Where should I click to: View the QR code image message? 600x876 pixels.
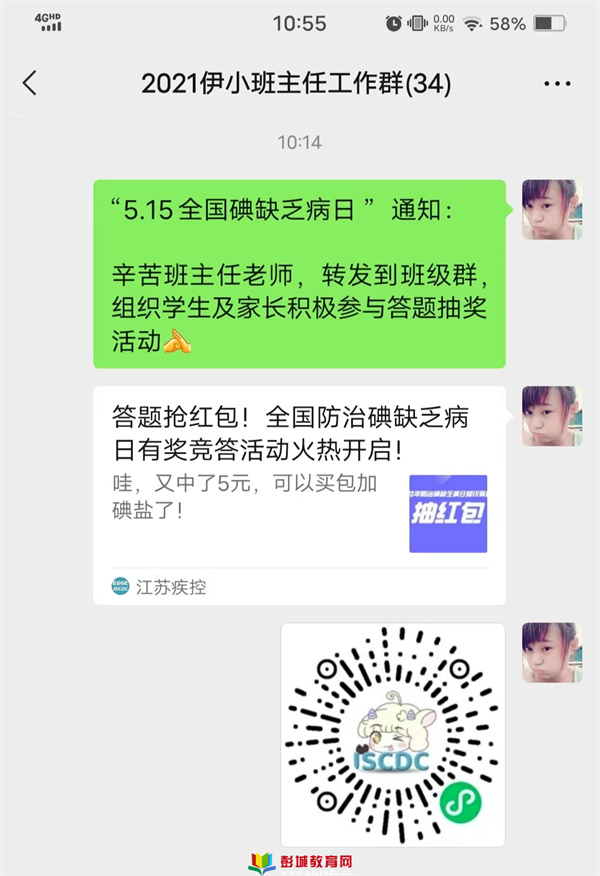click(x=392, y=733)
